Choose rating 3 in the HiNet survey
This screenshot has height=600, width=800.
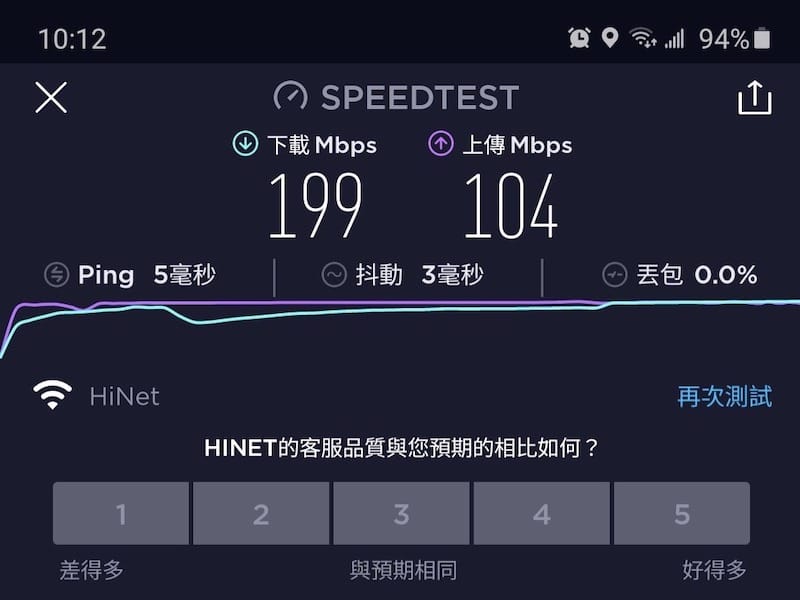pyautogui.click(x=401, y=514)
